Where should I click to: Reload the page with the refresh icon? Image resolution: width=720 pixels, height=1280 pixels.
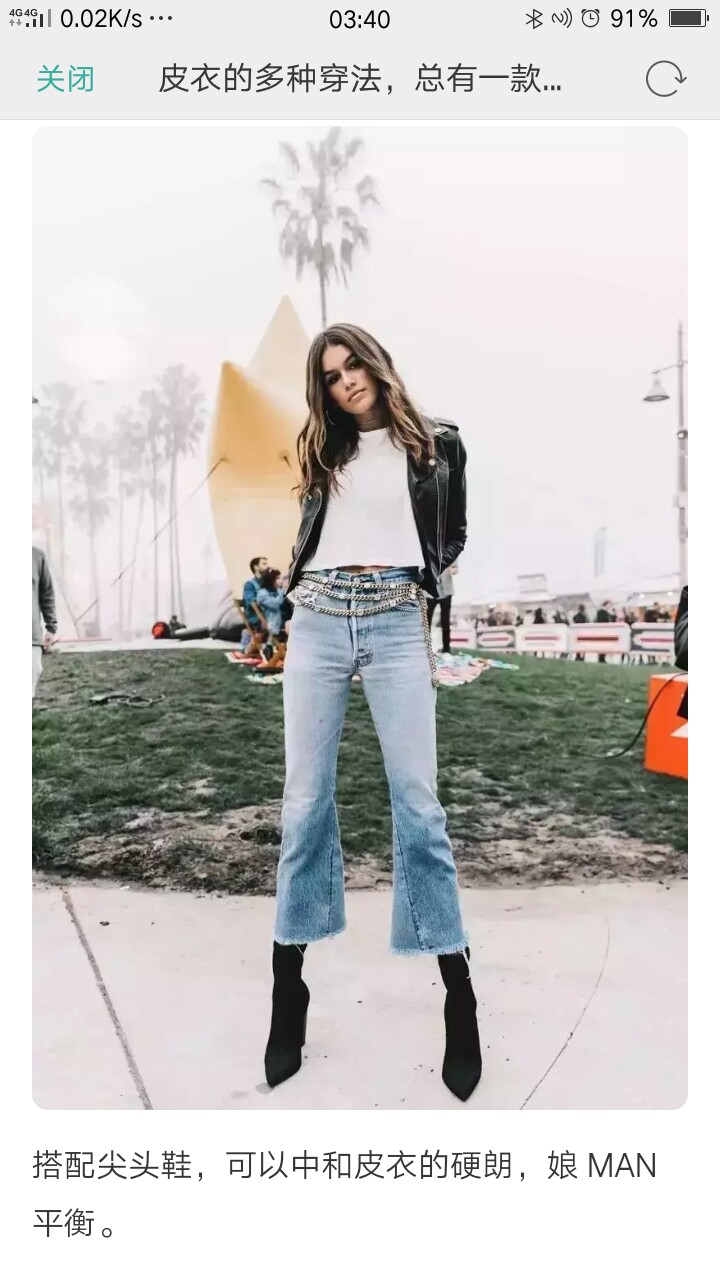[665, 79]
